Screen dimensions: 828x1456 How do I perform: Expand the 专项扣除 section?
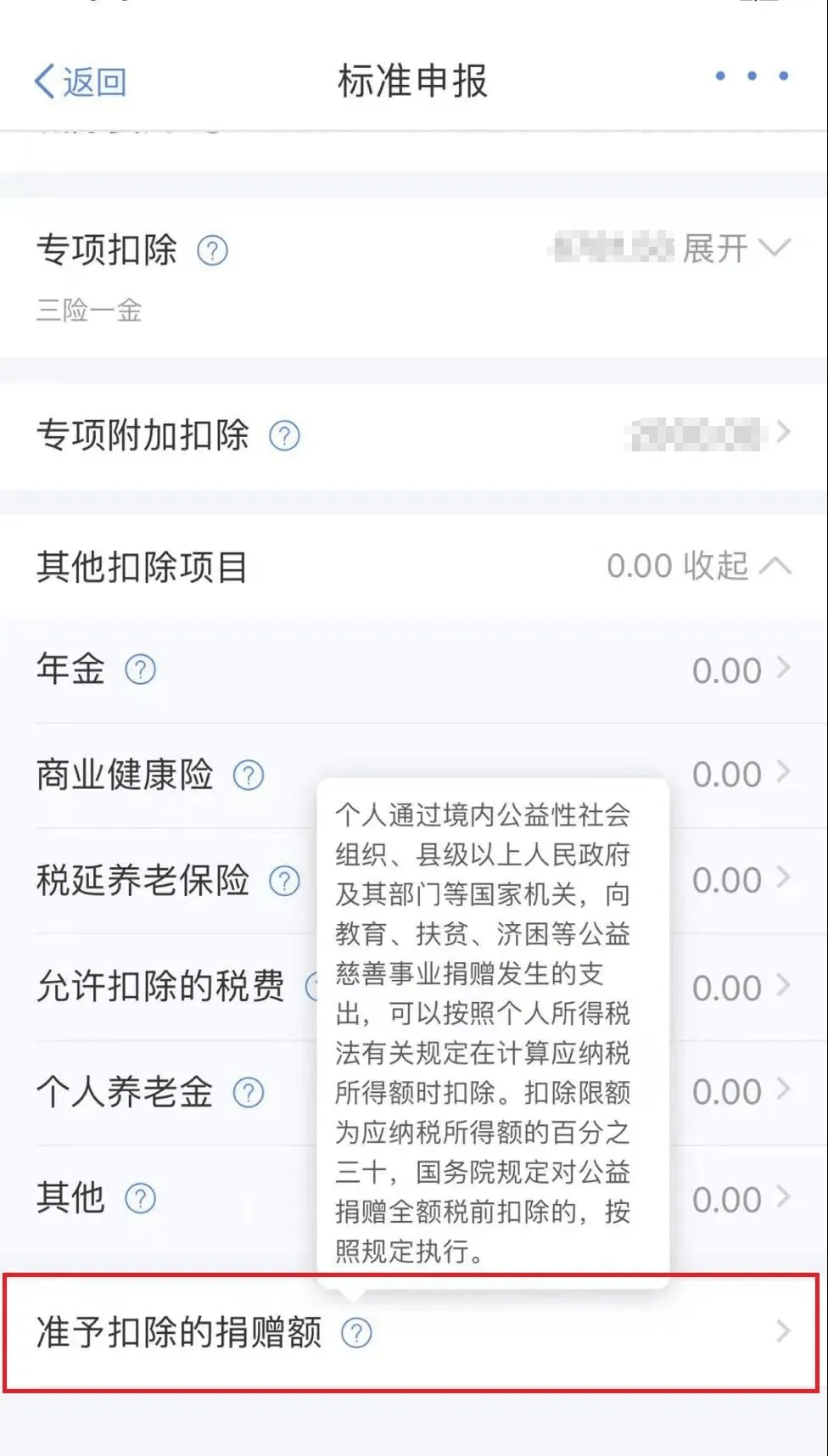point(736,249)
